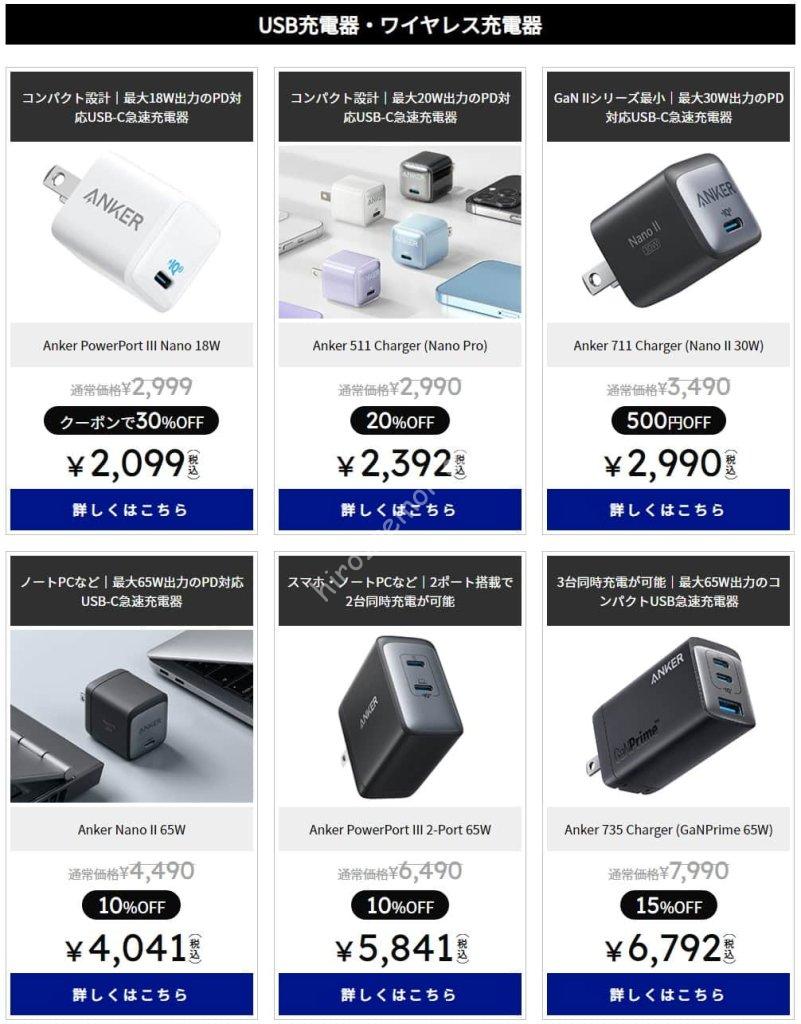
Task: Tap the Anker Nano II 65W product image
Action: pos(131,716)
